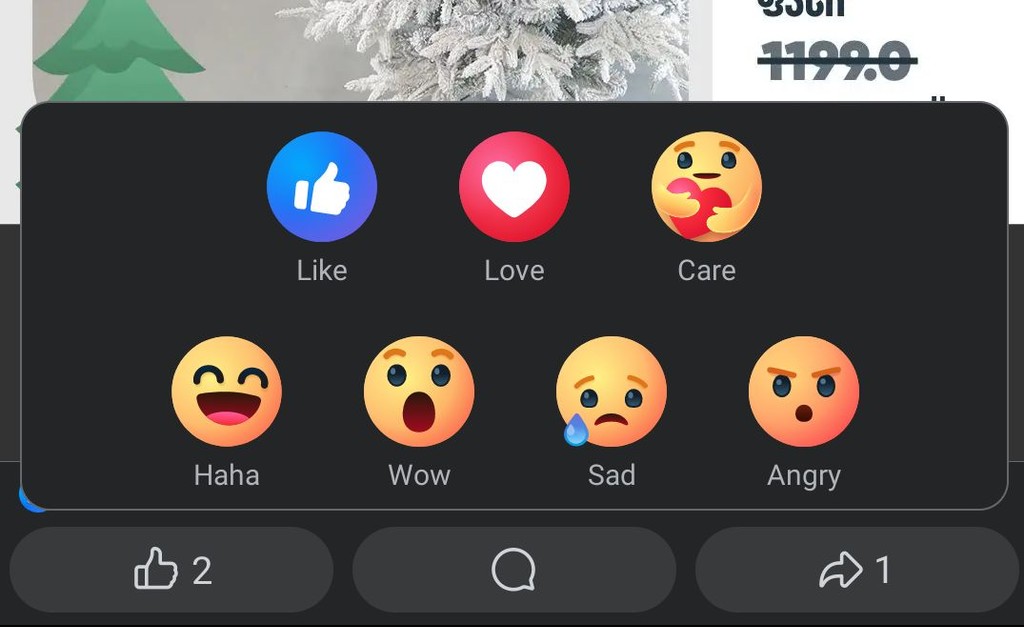Screen dimensions: 1024x627
Task: React with the Like thumbs-up
Action: [321, 187]
